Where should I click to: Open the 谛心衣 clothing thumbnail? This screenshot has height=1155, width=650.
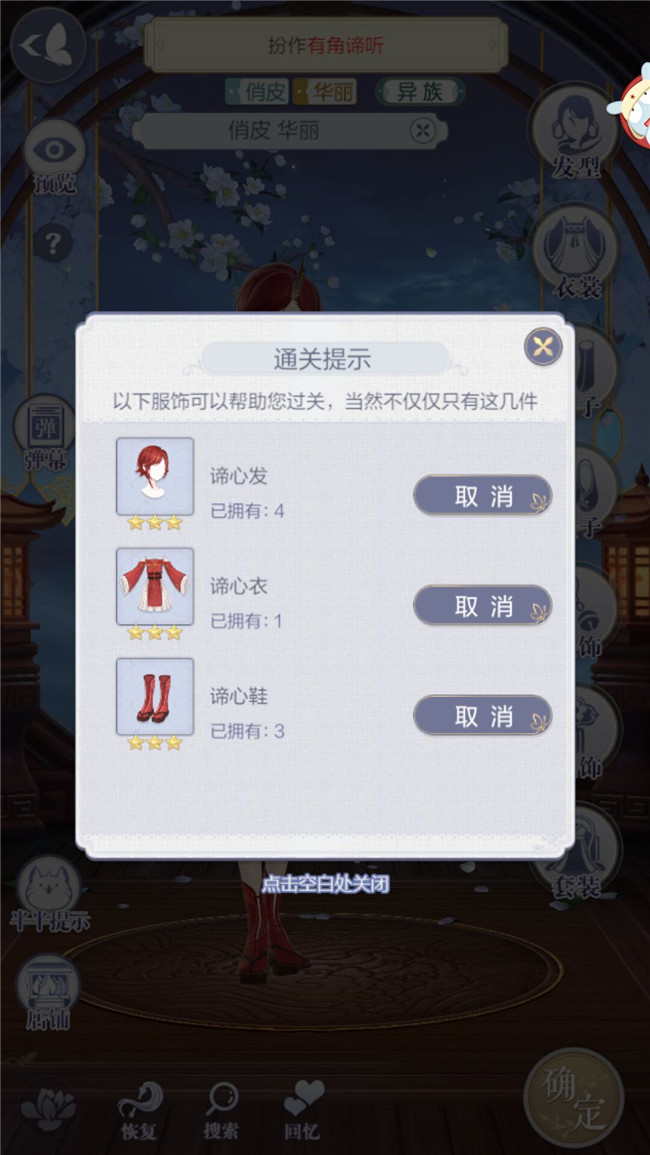click(x=155, y=586)
